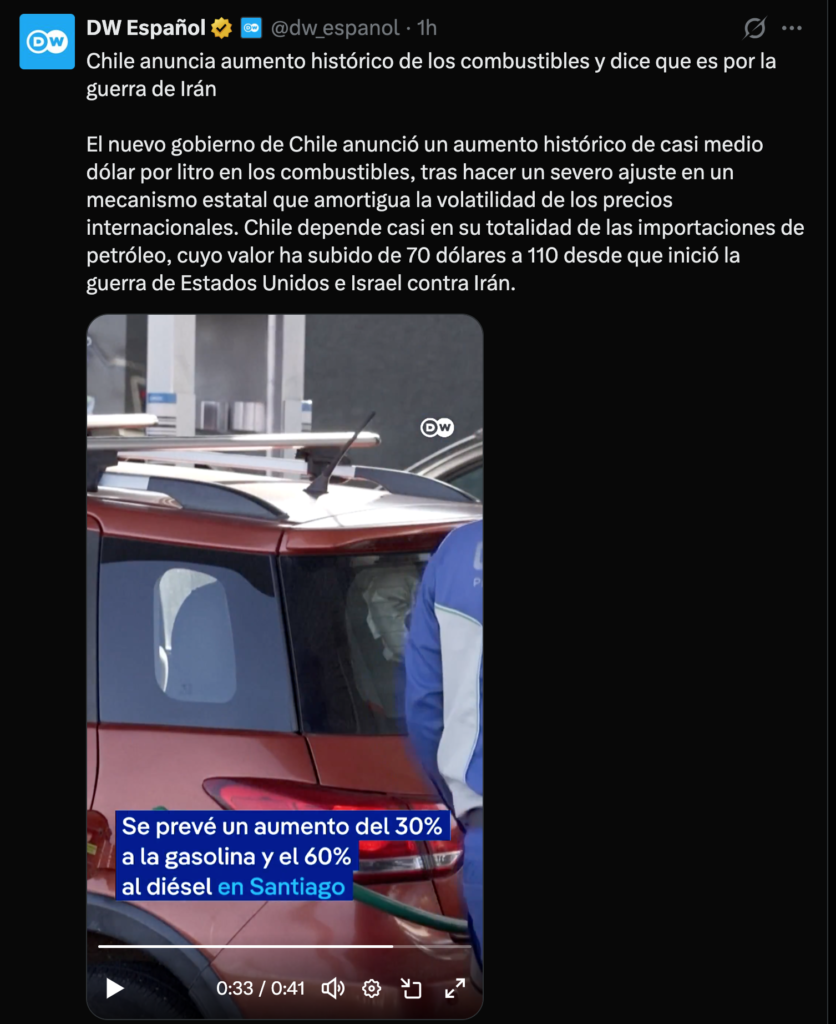Open the DW Español account name
This screenshot has height=1024, width=836.
145,27
